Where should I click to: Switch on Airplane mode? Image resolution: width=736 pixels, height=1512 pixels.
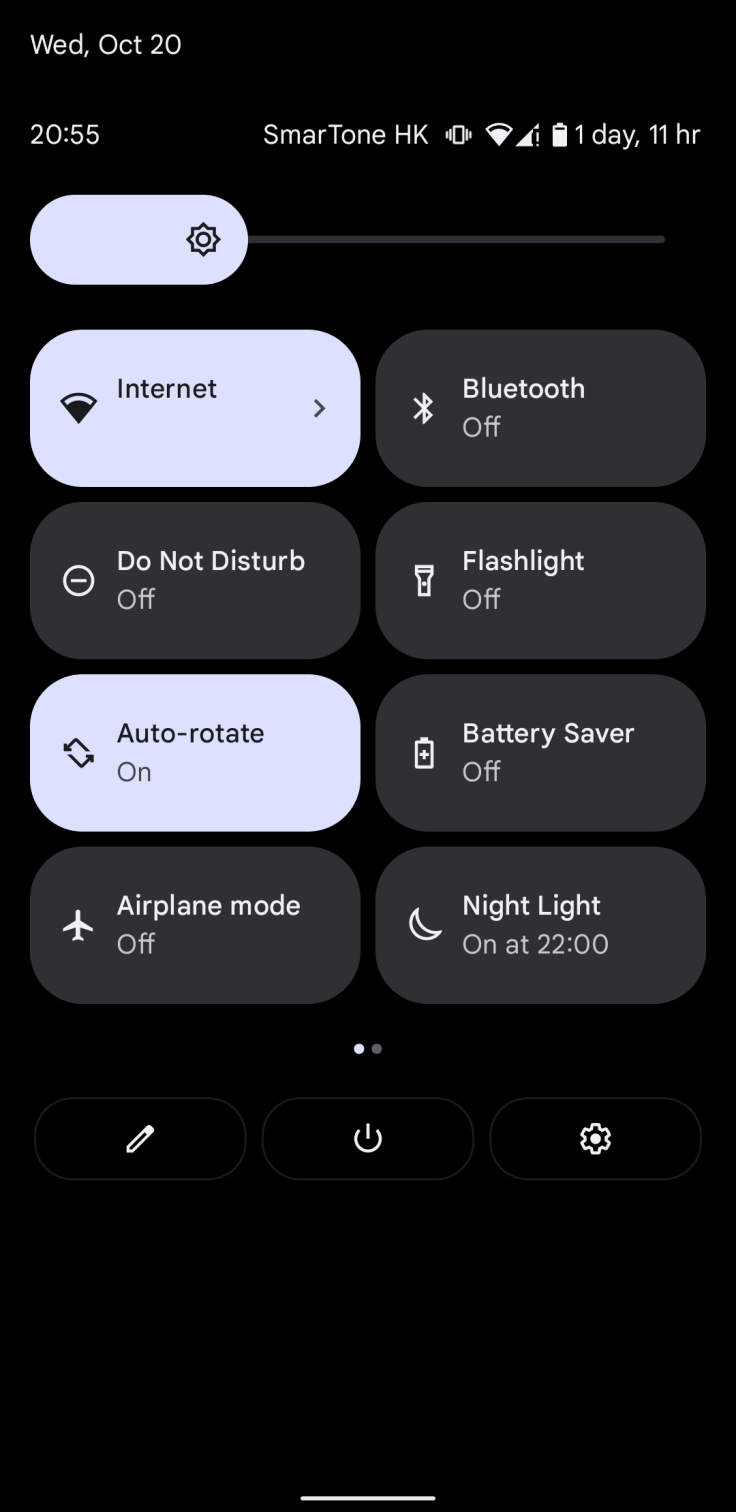click(x=195, y=925)
